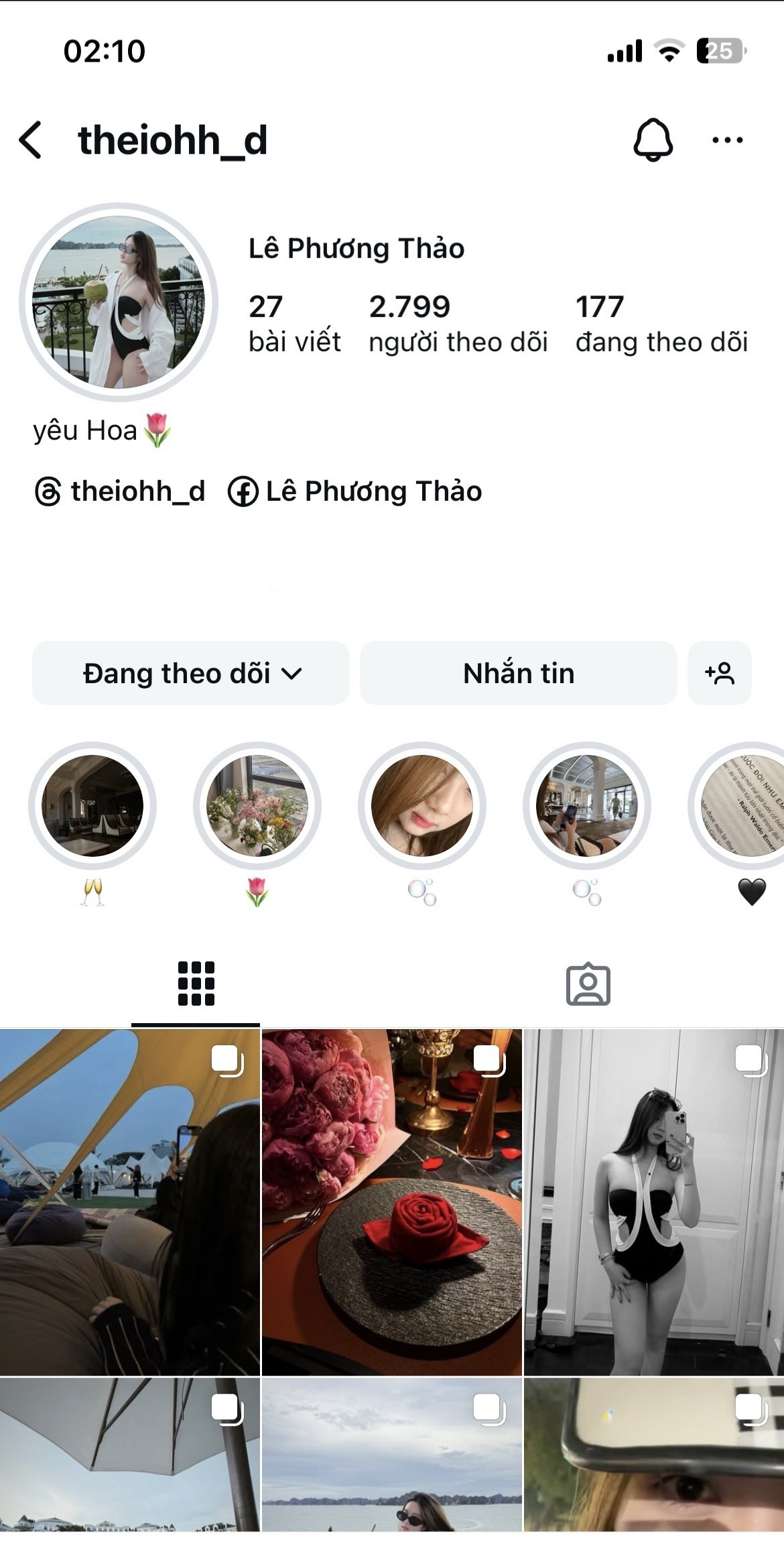This screenshot has height=1546, width=784.
Task: Open the 2.799 người theo dõi list
Action: click(x=458, y=323)
